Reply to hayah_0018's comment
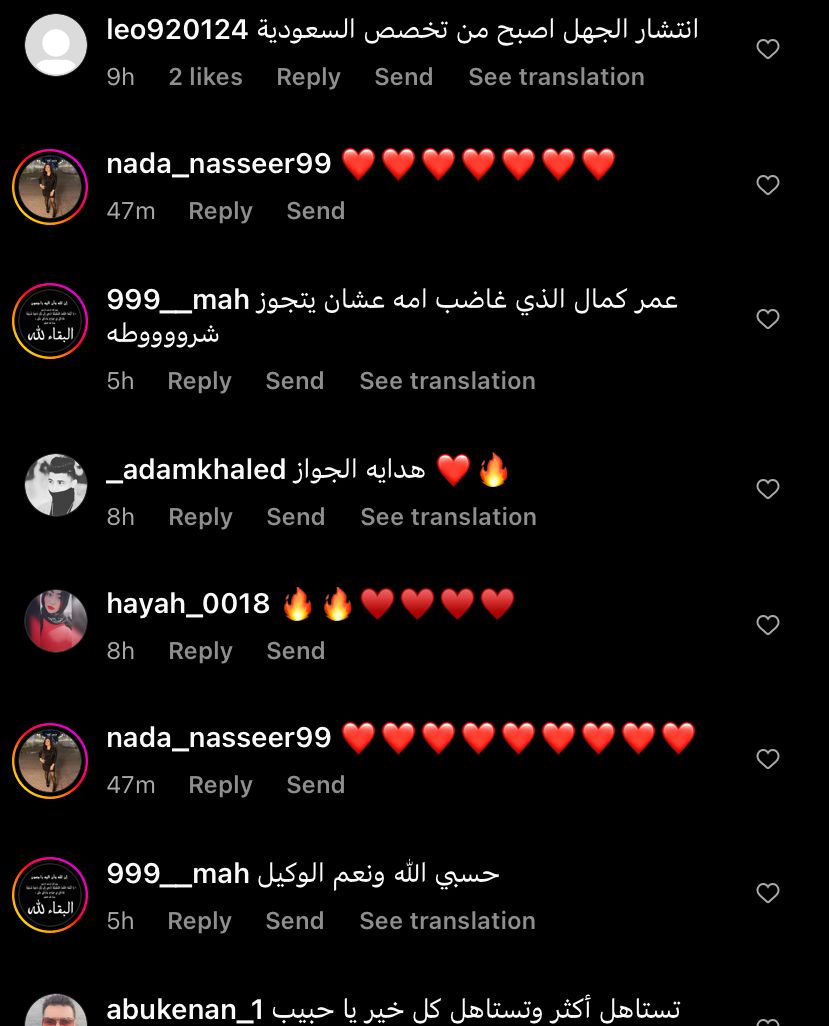This screenshot has height=1026, width=829. click(x=200, y=651)
